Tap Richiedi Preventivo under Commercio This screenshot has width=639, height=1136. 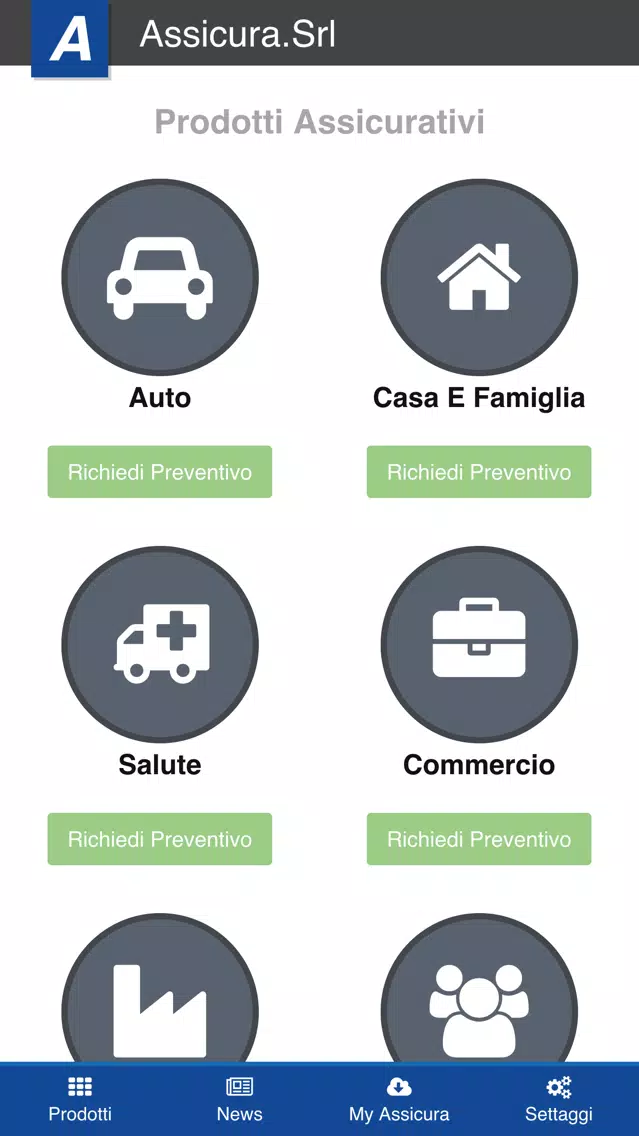point(479,839)
